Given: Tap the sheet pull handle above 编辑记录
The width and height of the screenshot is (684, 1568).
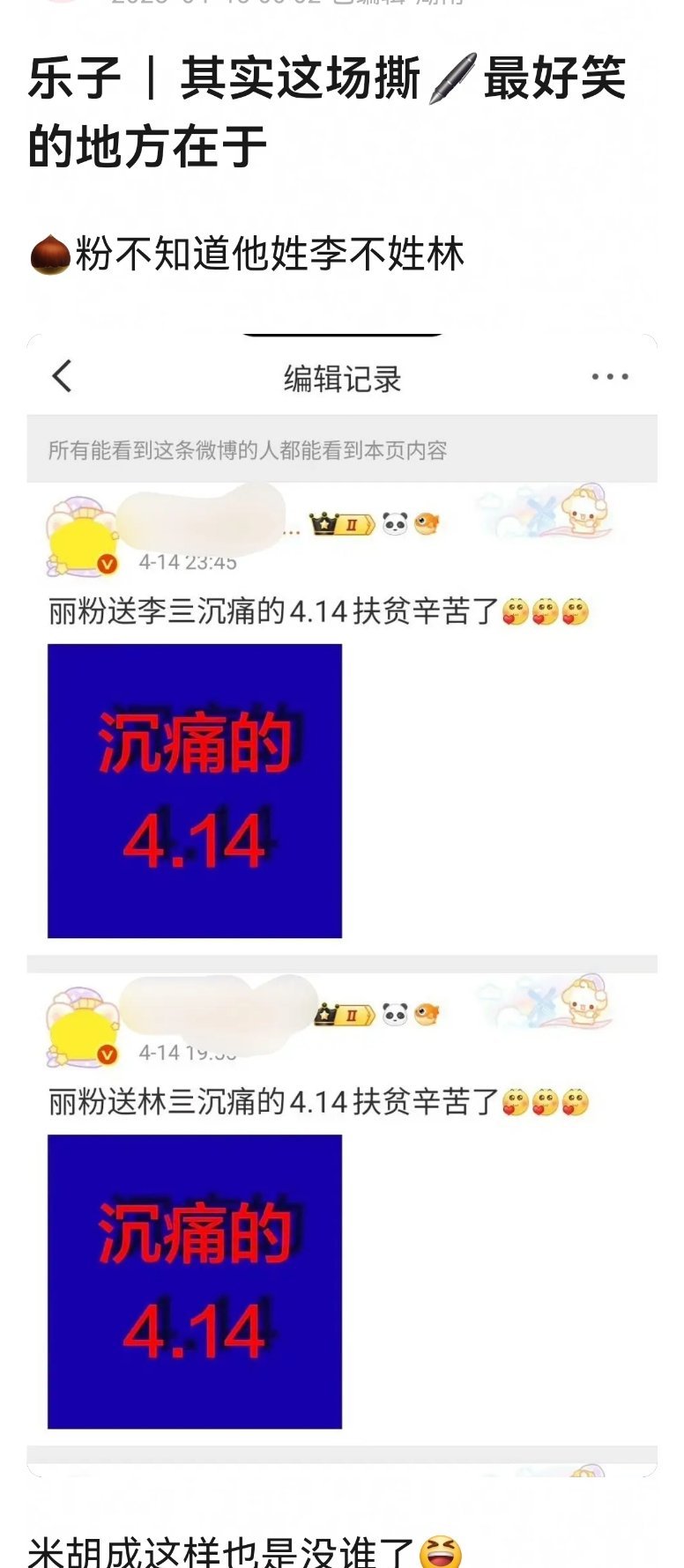Looking at the screenshot, I should (x=342, y=332).
